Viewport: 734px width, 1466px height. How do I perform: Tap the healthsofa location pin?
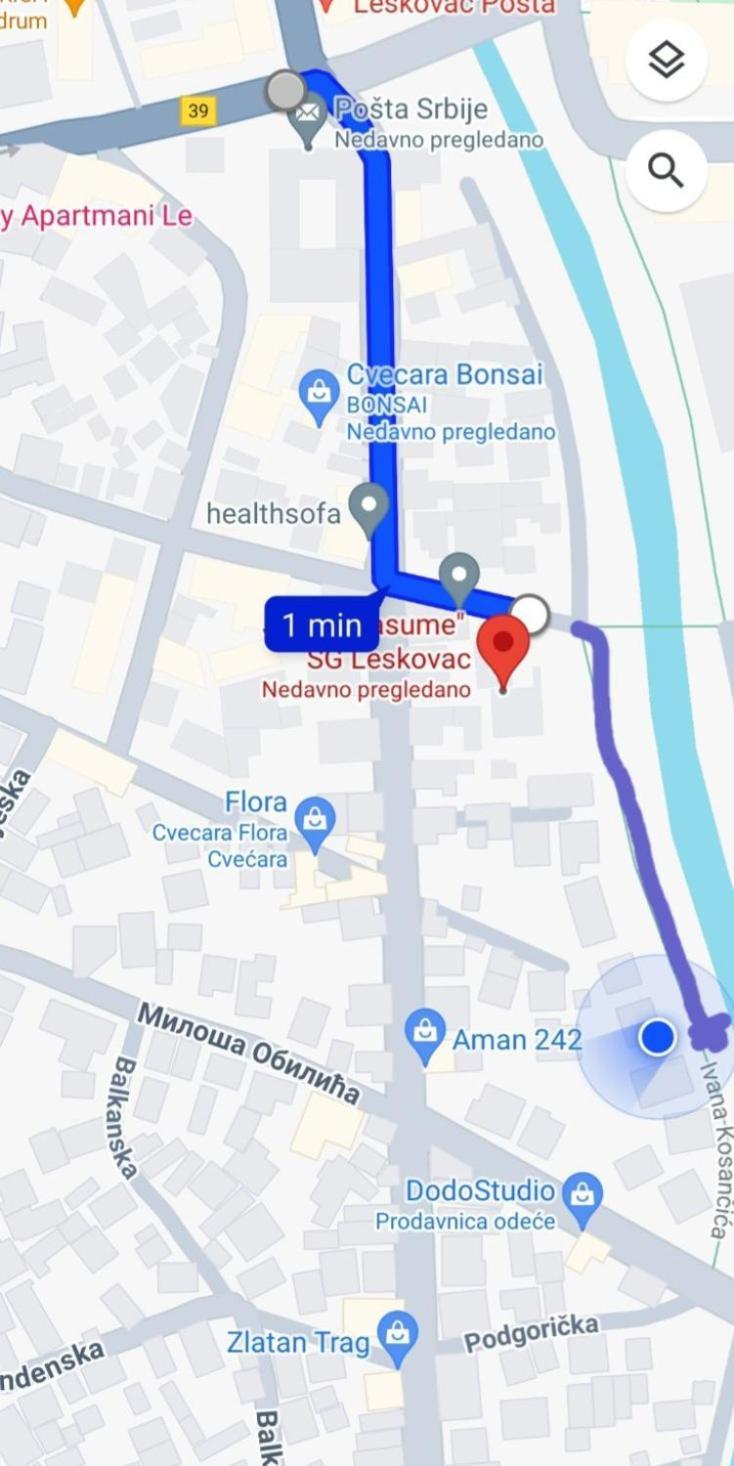[x=370, y=507]
